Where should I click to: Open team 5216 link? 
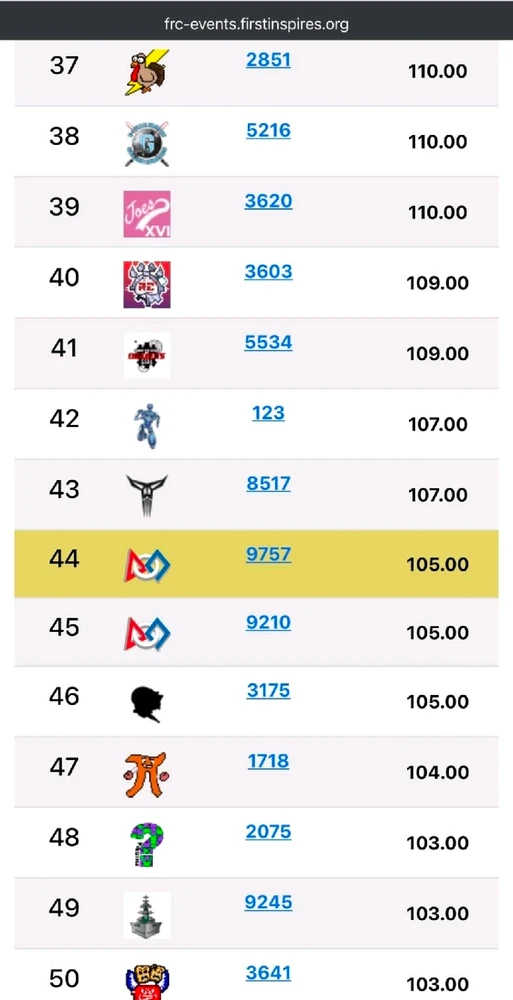(x=268, y=131)
